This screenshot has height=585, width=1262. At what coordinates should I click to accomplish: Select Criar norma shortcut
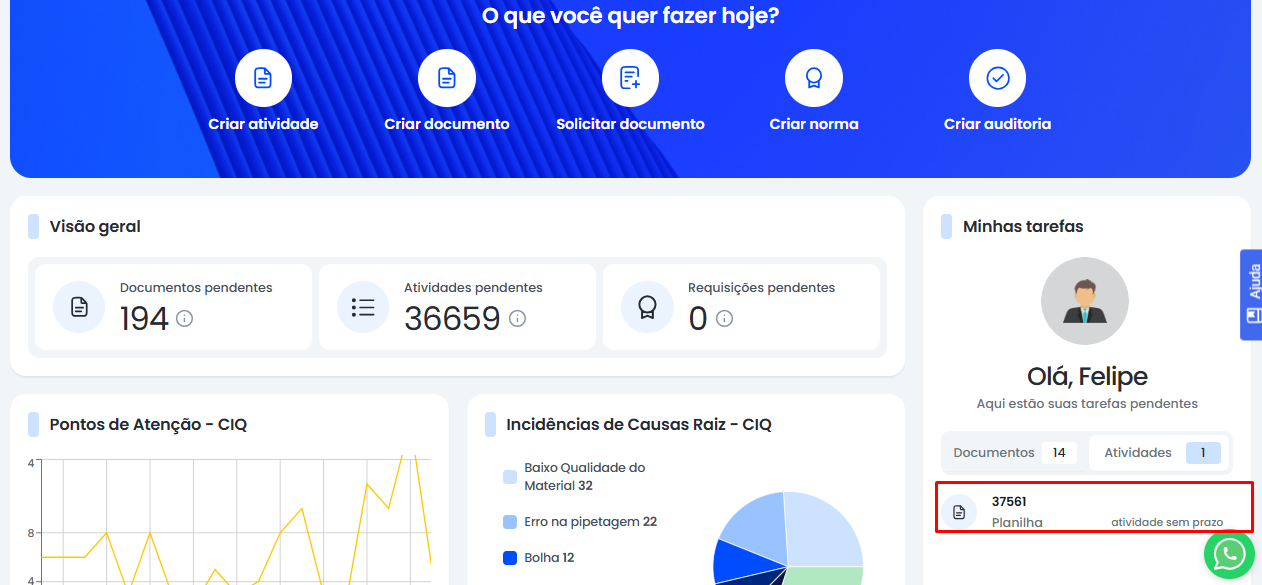[x=814, y=78]
